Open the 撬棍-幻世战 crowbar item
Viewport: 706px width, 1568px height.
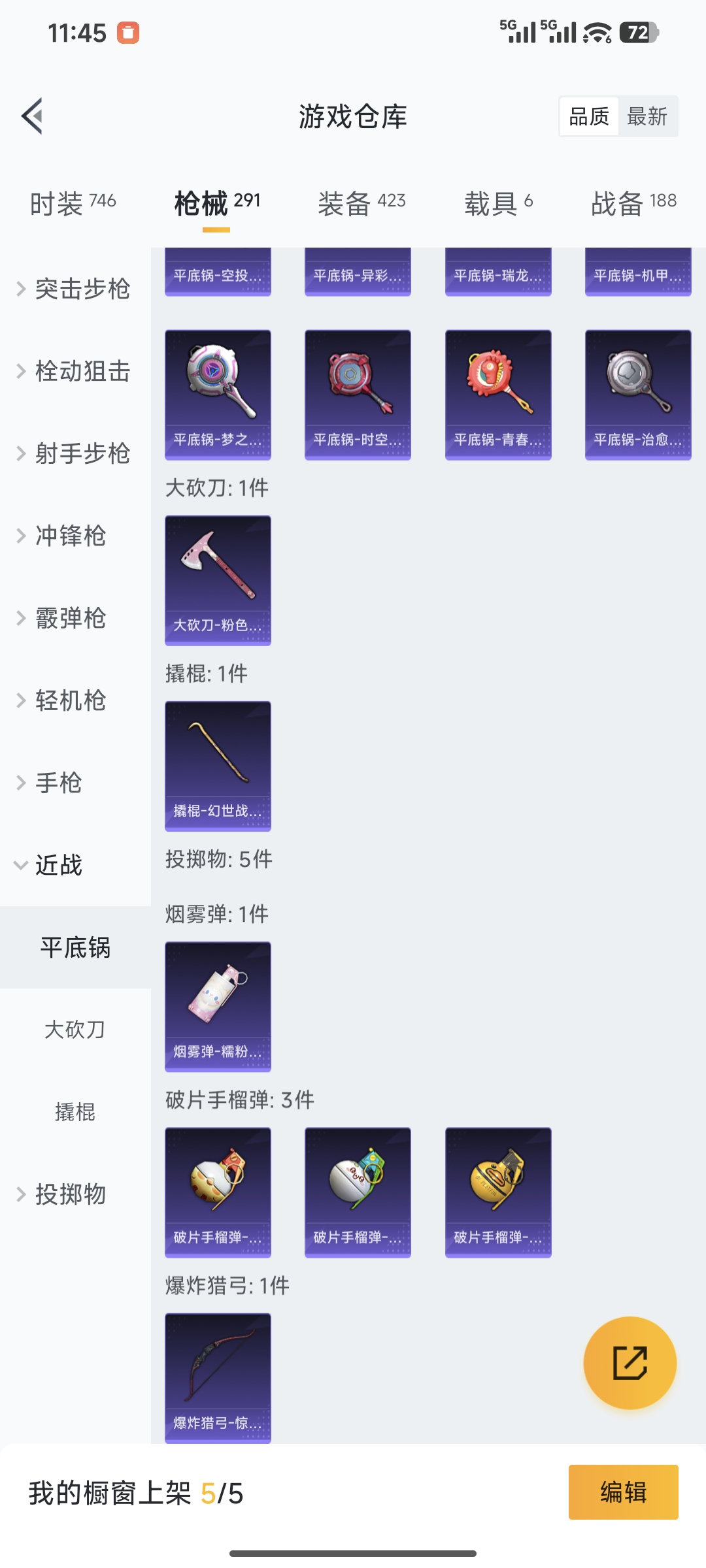point(218,766)
